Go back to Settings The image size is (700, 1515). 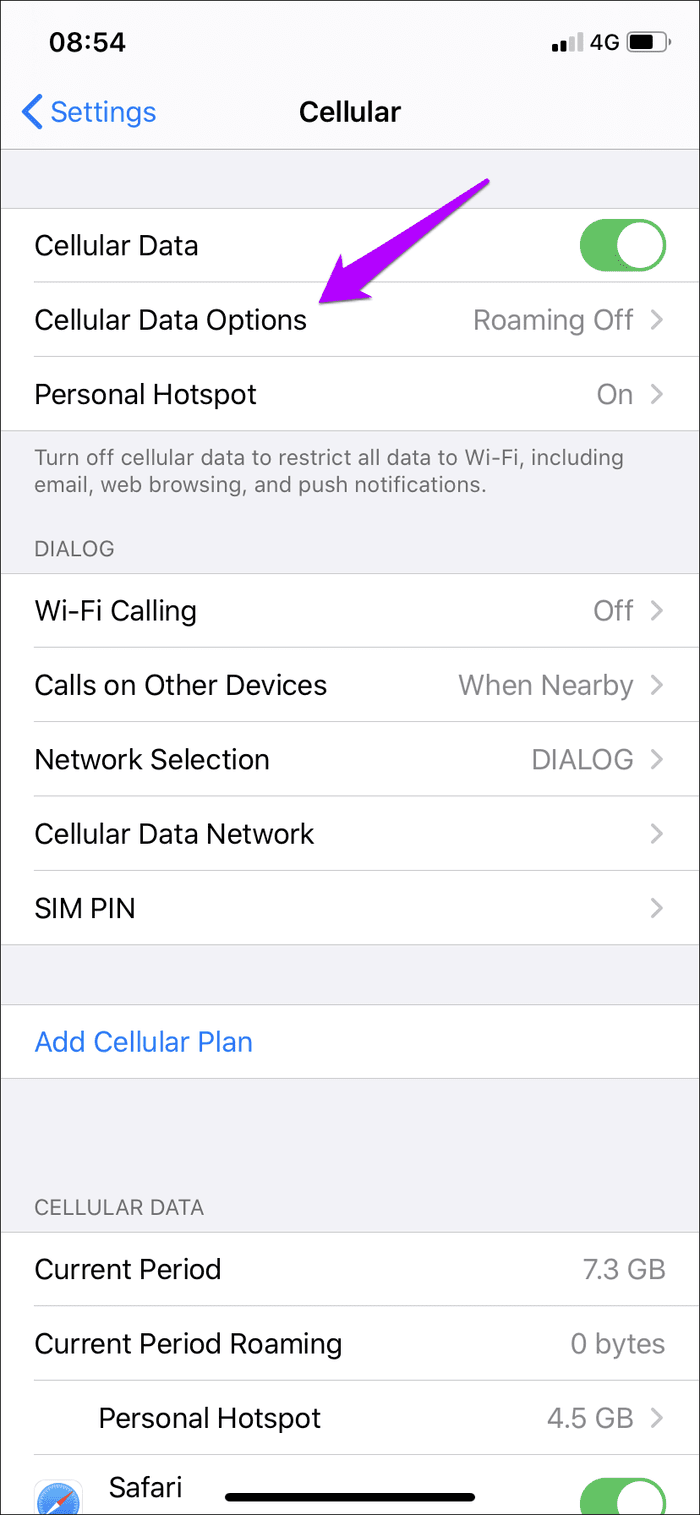point(88,112)
